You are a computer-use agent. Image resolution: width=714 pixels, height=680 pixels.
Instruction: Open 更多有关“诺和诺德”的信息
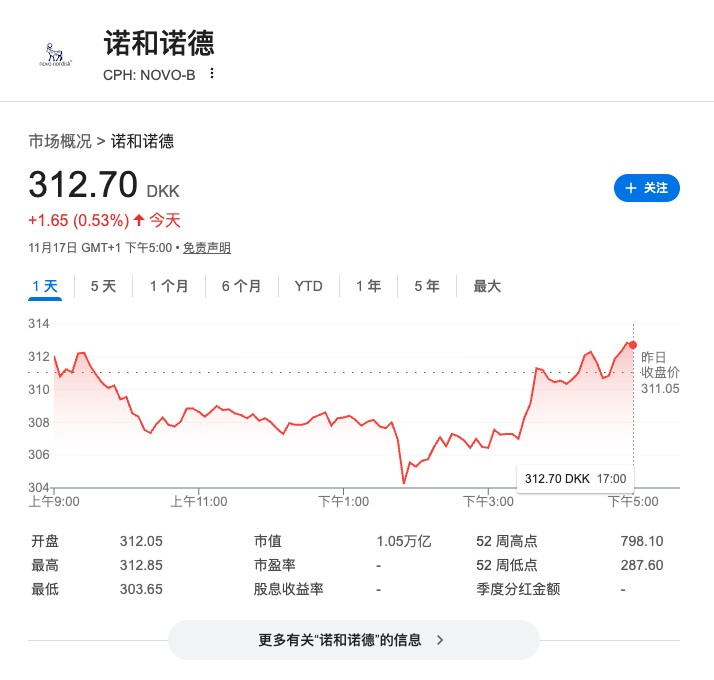pos(353,640)
